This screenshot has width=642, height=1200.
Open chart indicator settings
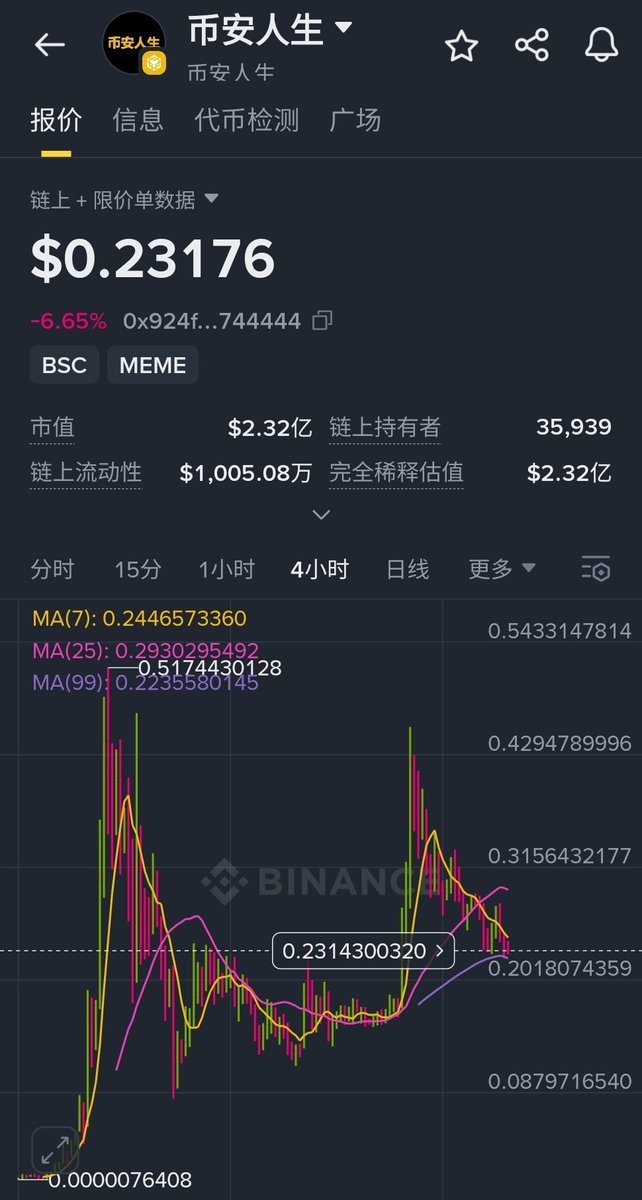click(x=596, y=569)
